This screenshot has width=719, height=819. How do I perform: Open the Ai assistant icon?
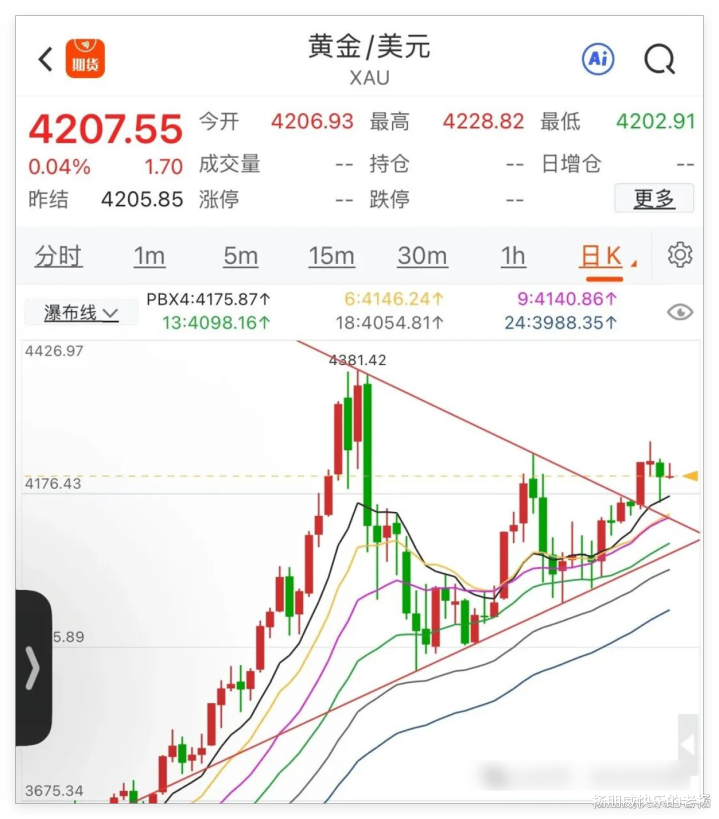[x=598, y=59]
